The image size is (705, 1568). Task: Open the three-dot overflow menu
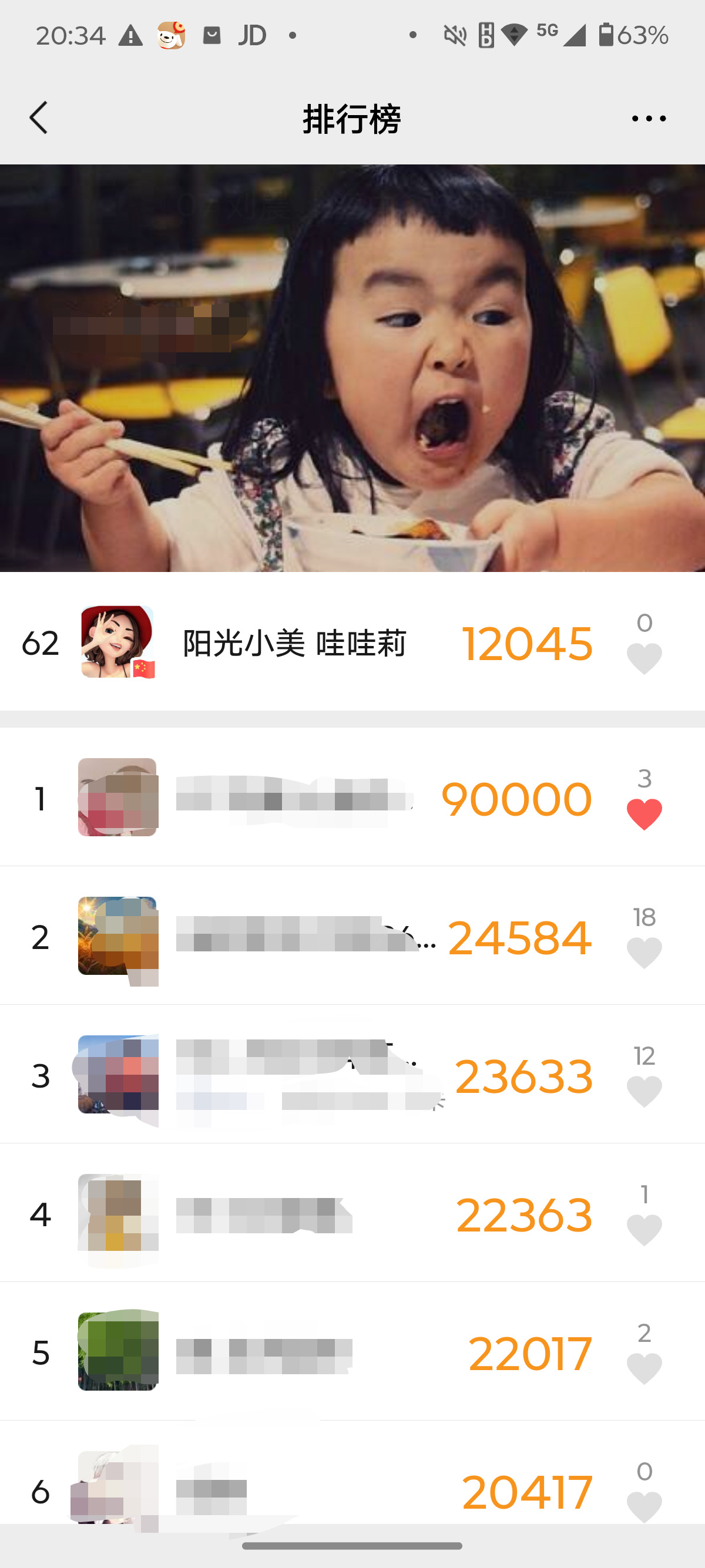coord(649,118)
